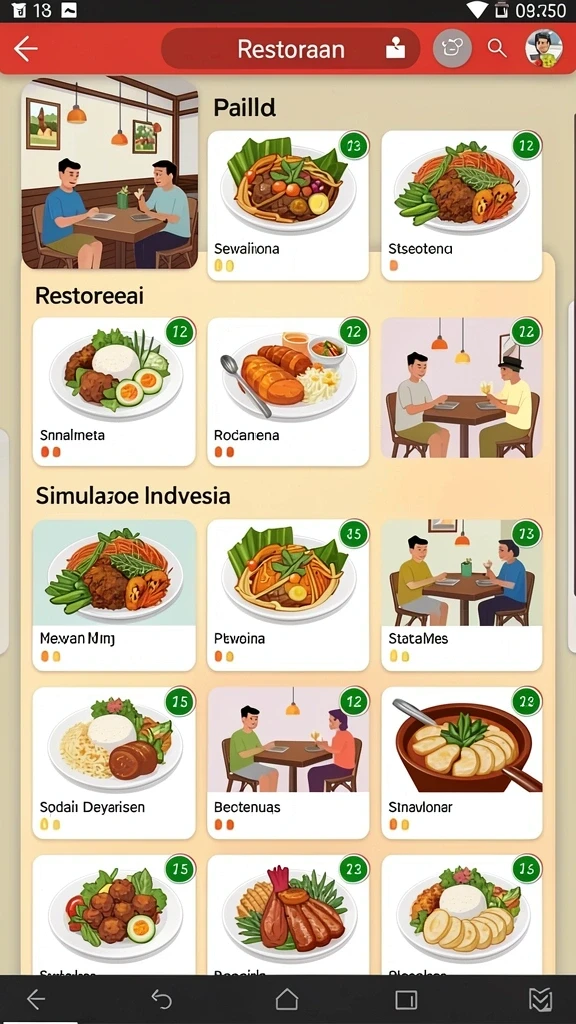Choose the Ptwoina dish card
The width and height of the screenshot is (576, 1024).
point(287,595)
